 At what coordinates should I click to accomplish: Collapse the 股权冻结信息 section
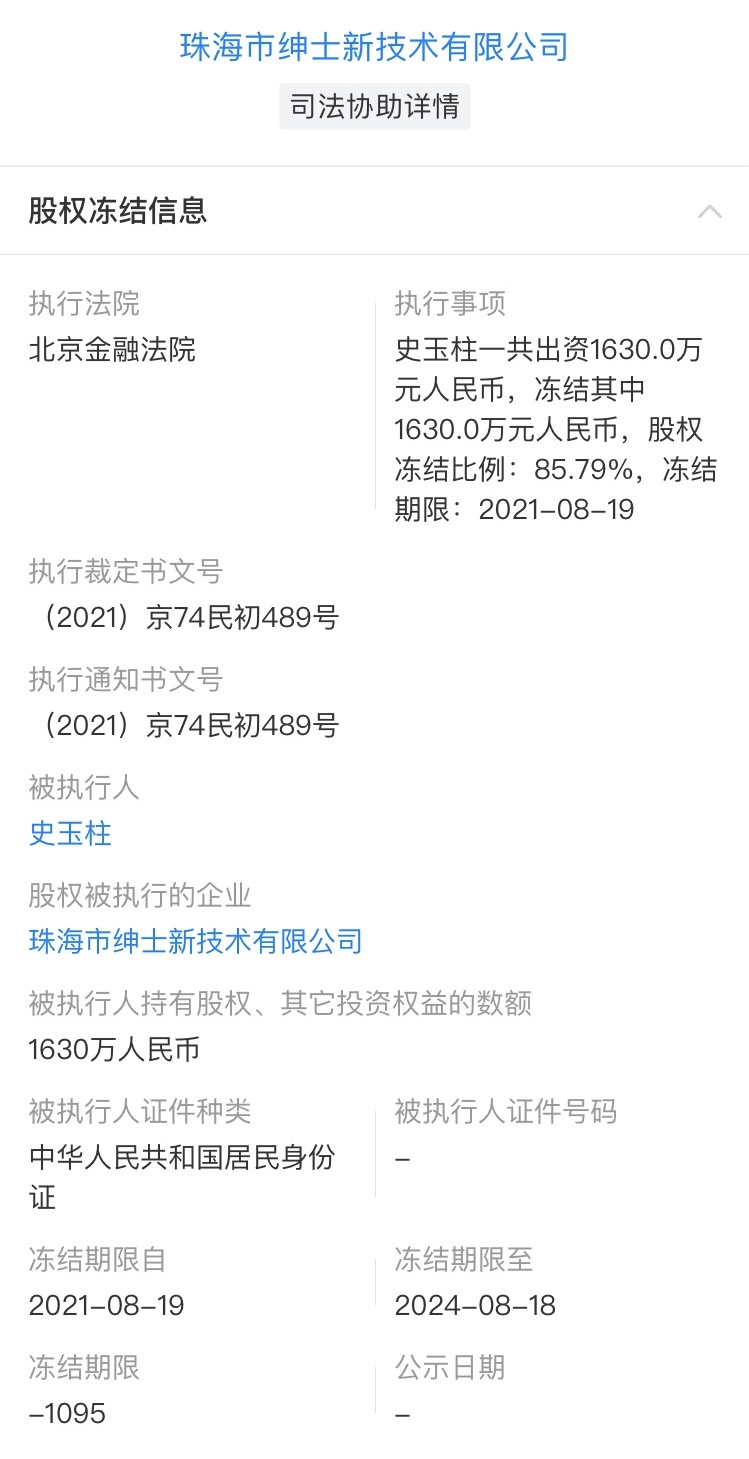point(709,211)
